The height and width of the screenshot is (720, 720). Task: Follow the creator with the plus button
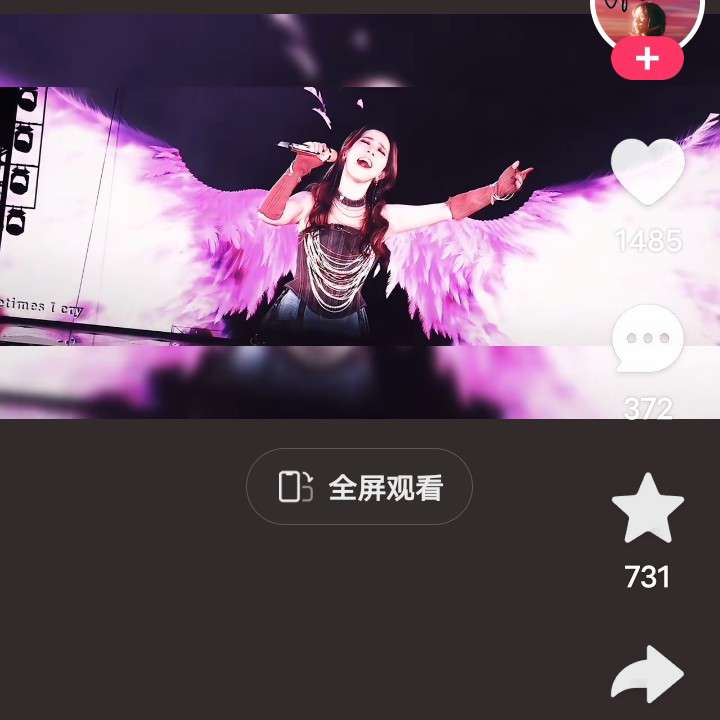pos(647,59)
